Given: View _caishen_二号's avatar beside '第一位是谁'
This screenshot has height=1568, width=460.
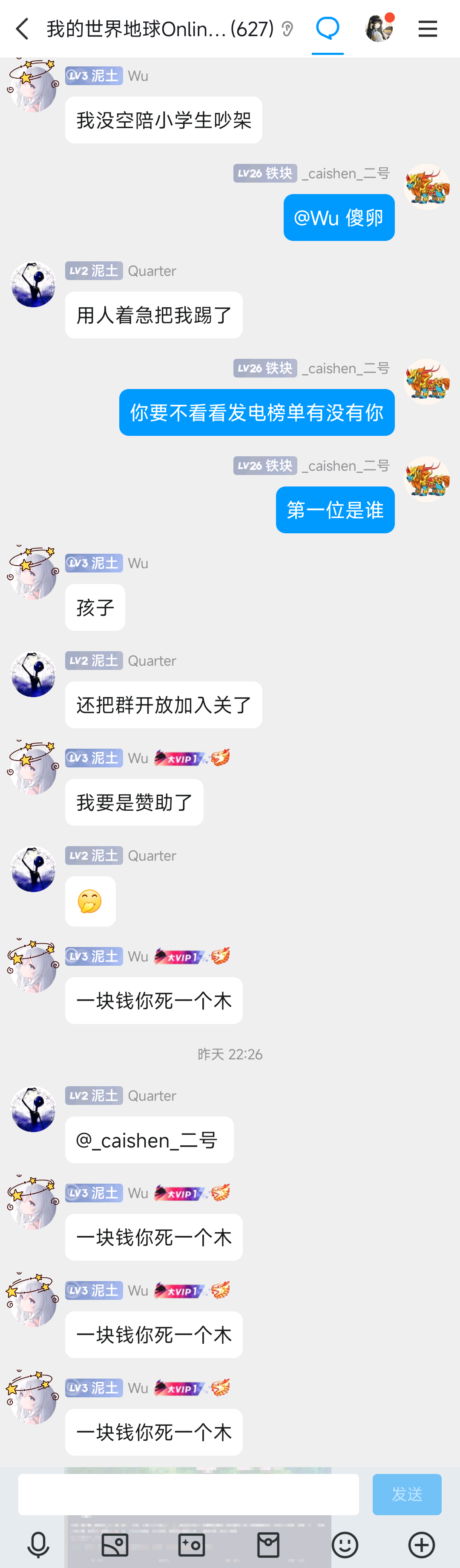Looking at the screenshot, I should [426, 479].
